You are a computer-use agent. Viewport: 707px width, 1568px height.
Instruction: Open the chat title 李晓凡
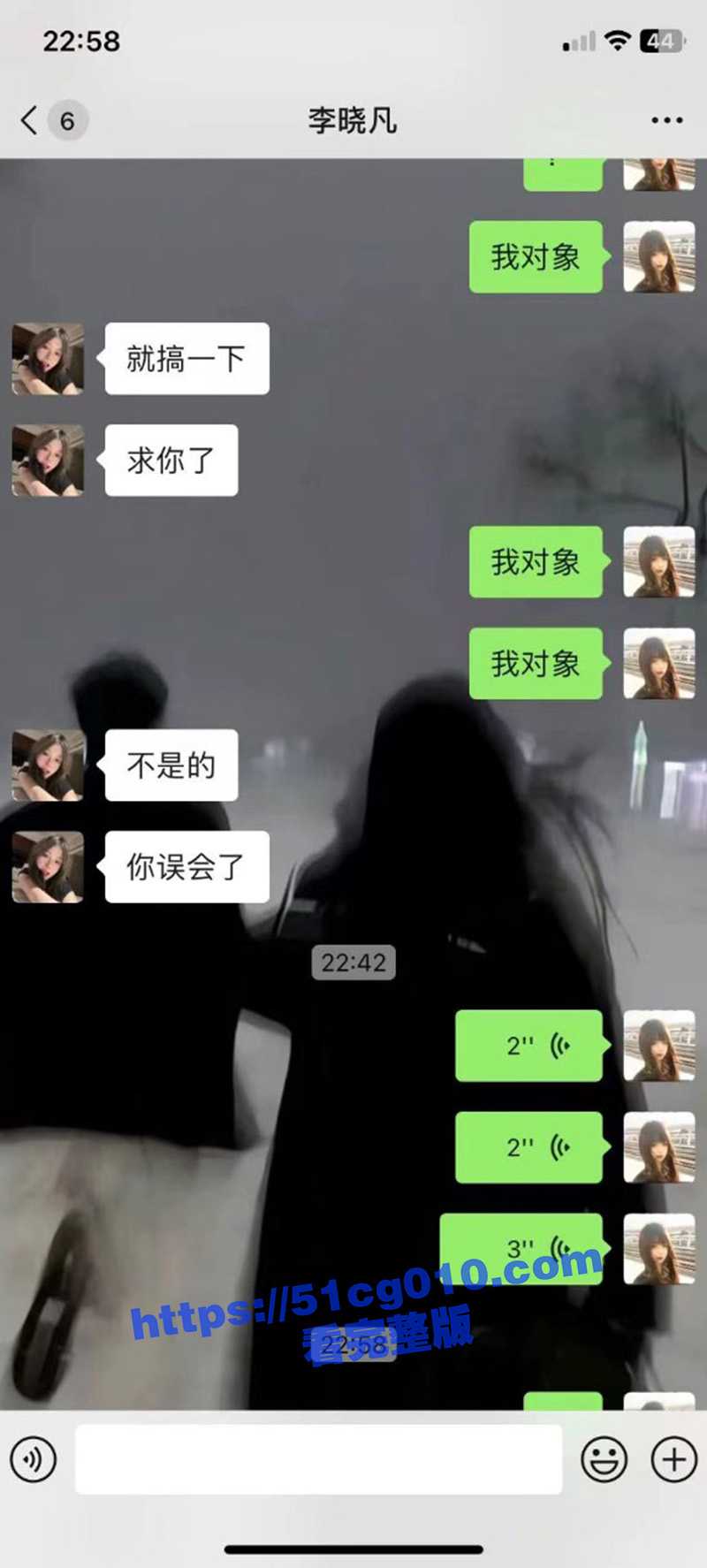[x=353, y=119]
